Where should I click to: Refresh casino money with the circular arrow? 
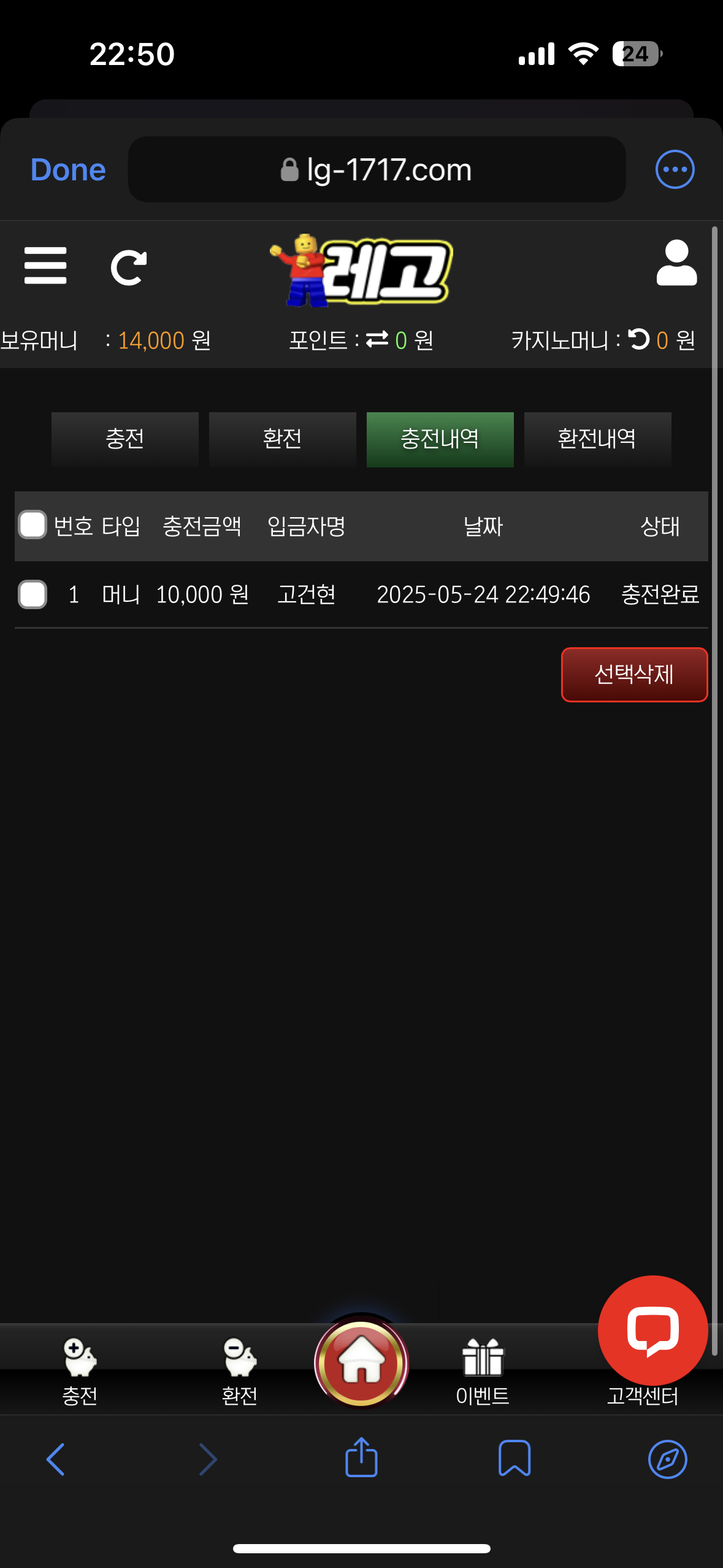[639, 339]
